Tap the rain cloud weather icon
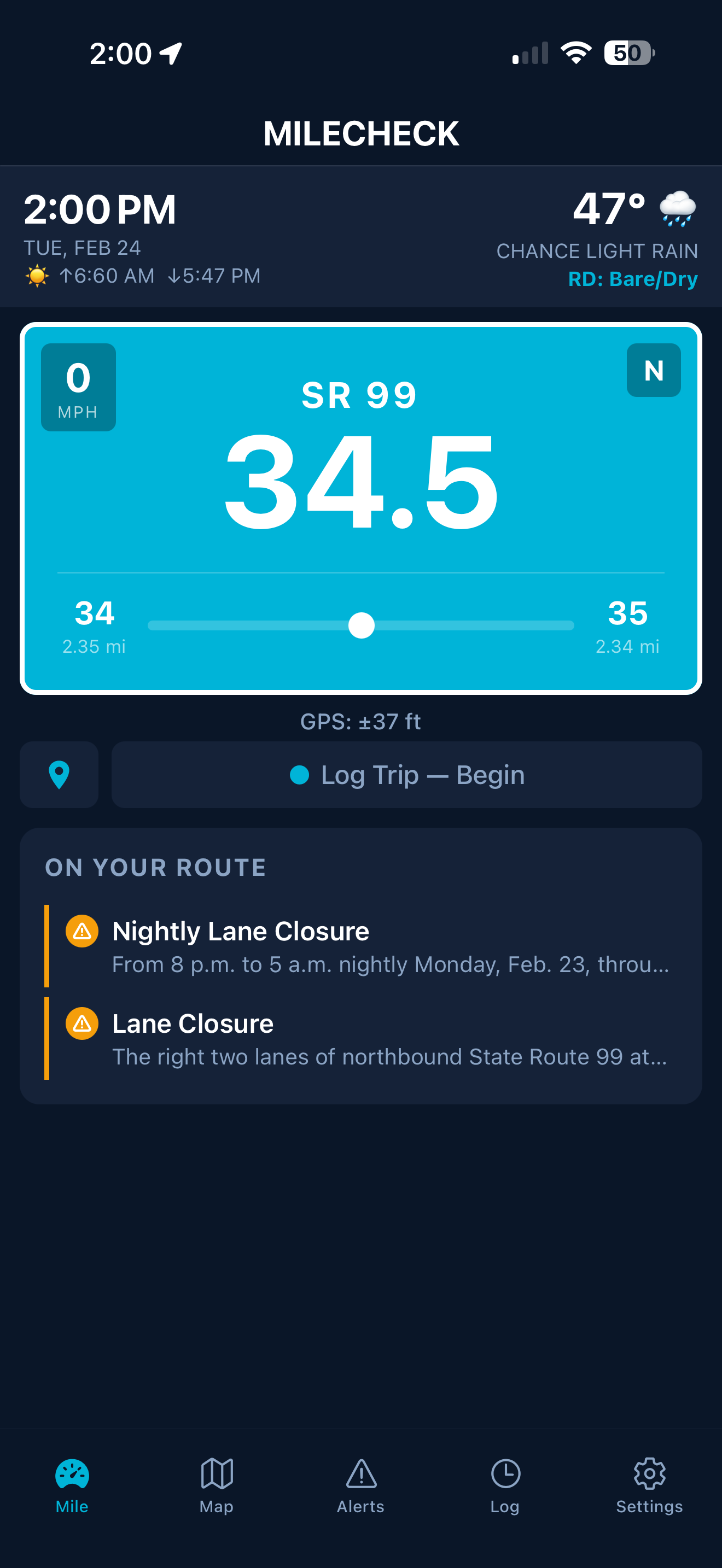The width and height of the screenshot is (722, 1568). 678,209
